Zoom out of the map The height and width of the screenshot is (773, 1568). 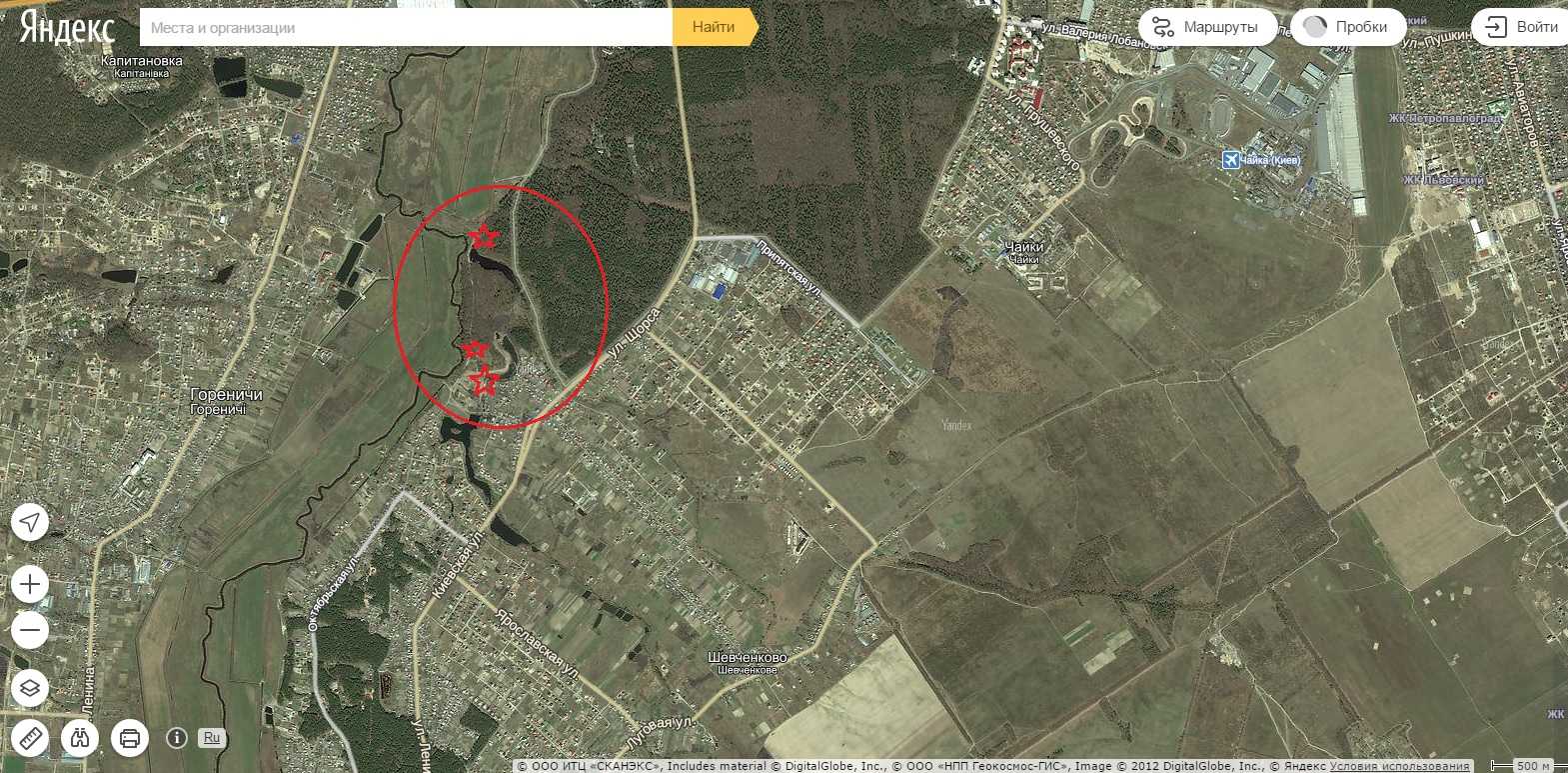pos(30,631)
